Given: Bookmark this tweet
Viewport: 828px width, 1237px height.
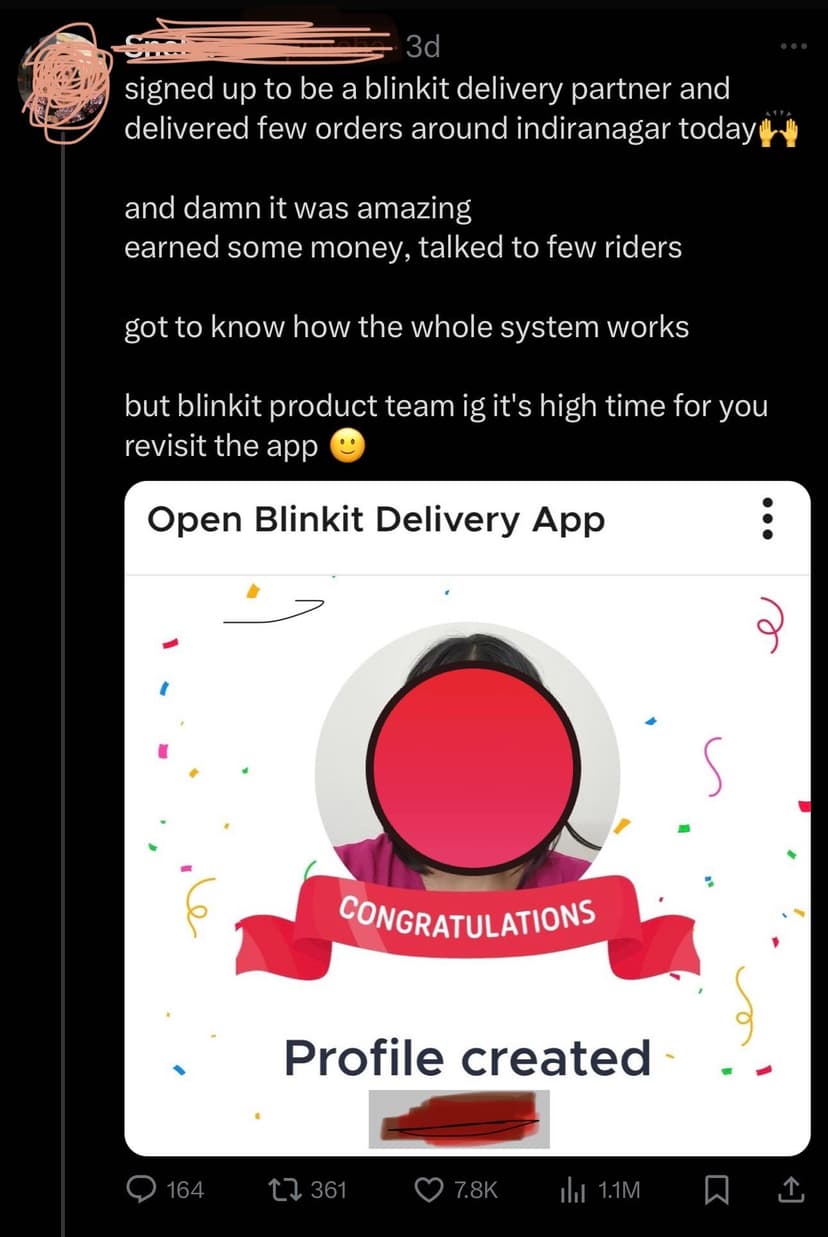Looking at the screenshot, I should 716,1189.
